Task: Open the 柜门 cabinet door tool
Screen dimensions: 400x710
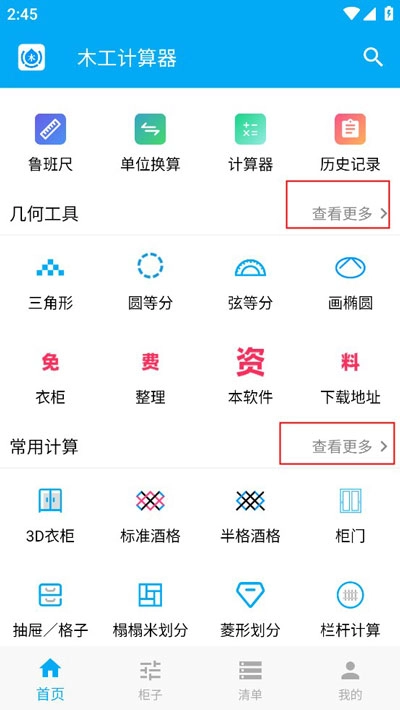Action: point(350,516)
